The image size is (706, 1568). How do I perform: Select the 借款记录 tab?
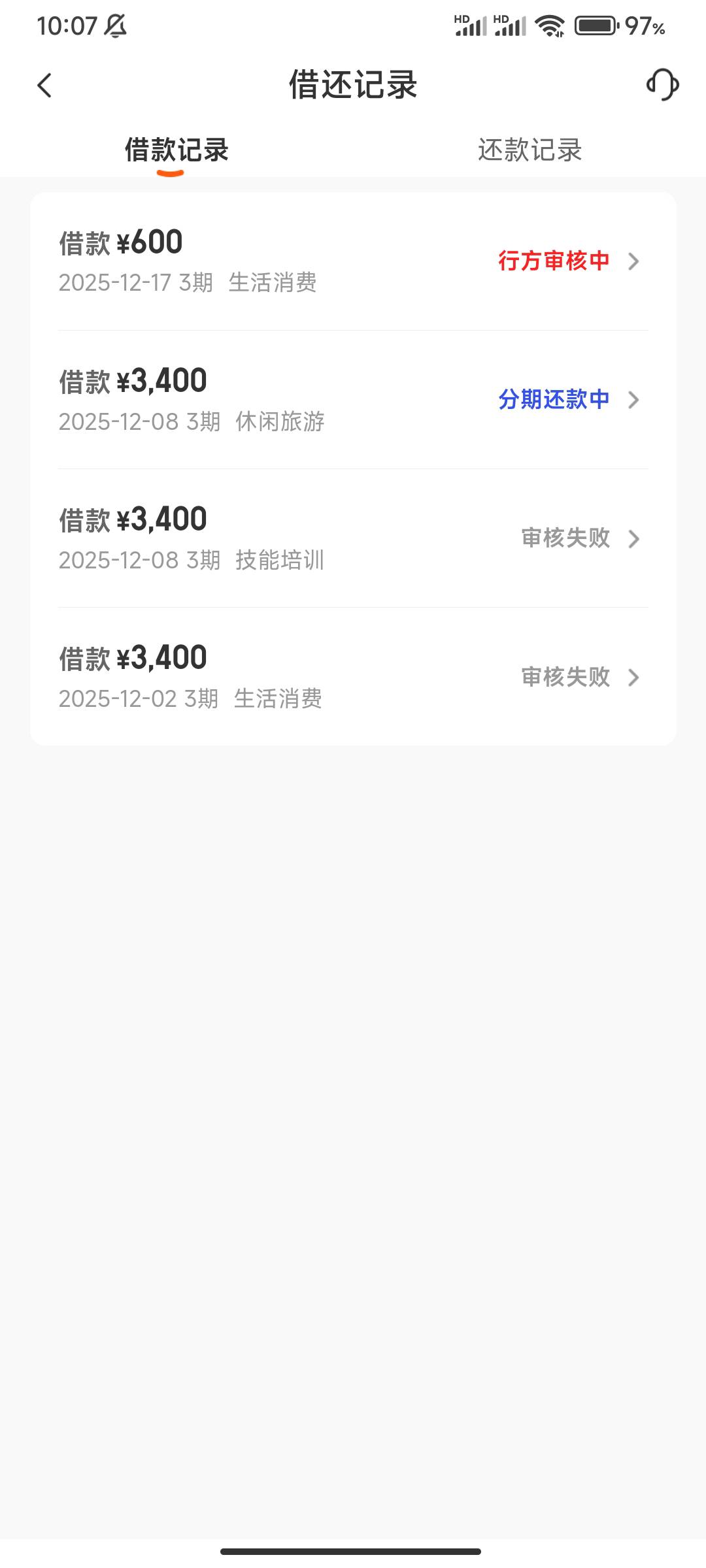pyautogui.click(x=176, y=150)
